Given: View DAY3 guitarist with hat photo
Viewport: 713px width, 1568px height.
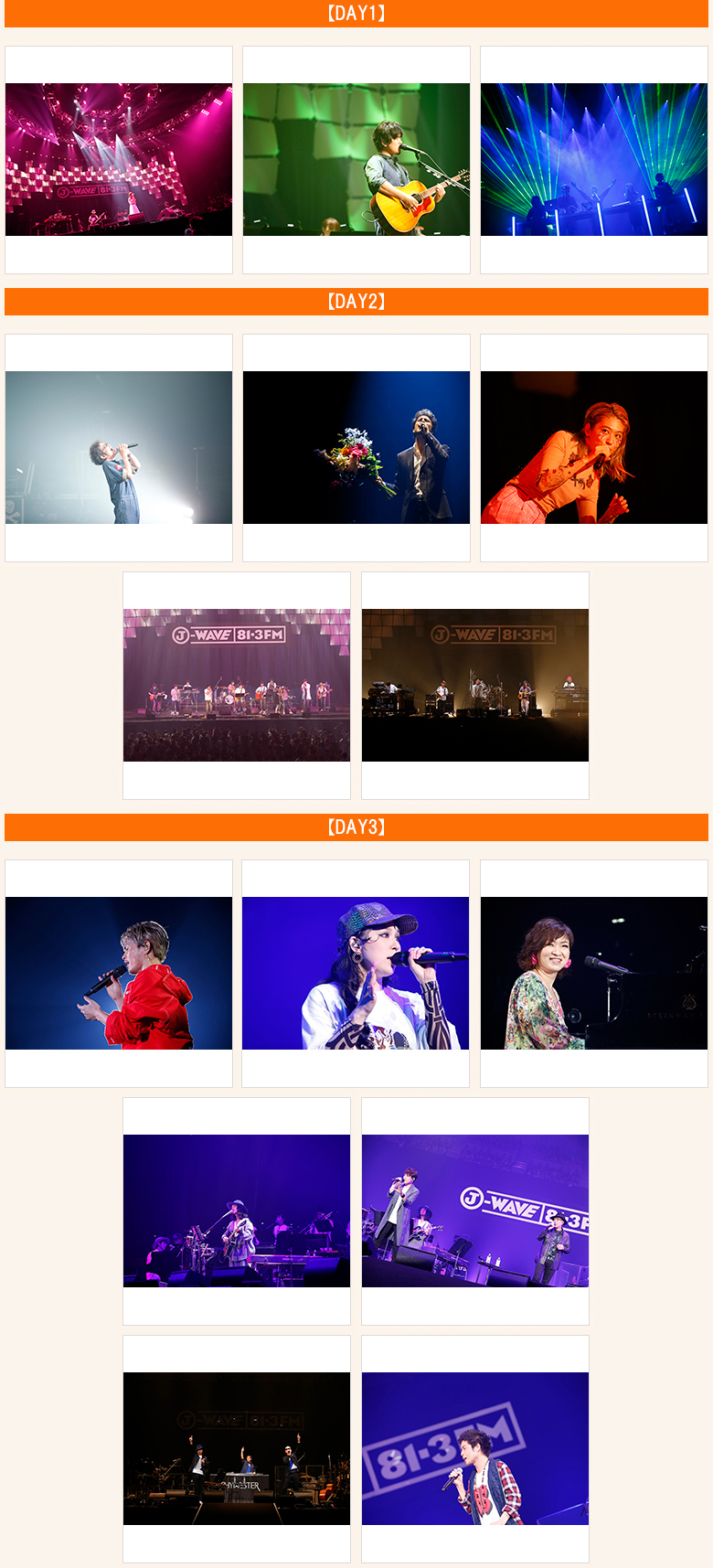Looking at the screenshot, I should (x=237, y=1211).
